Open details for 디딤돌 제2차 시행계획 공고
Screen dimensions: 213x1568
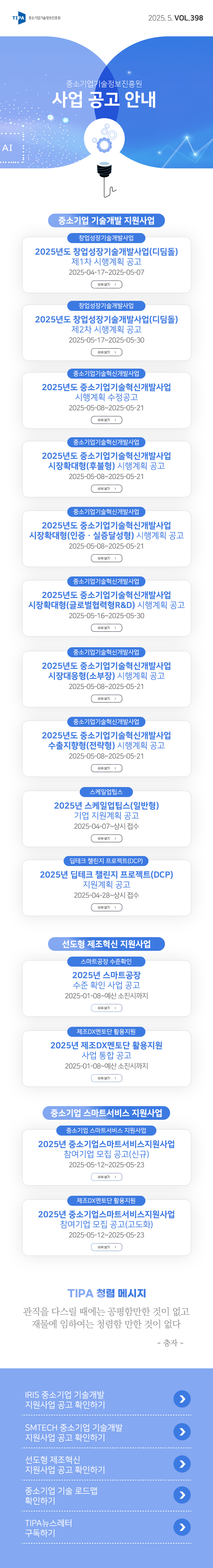[106, 352]
